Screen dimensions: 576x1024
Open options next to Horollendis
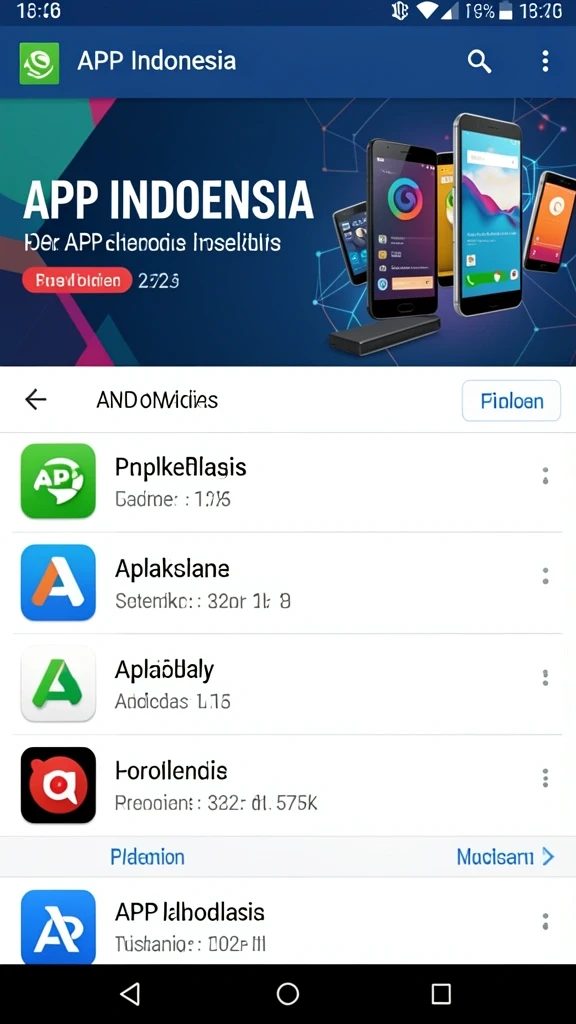(x=545, y=778)
